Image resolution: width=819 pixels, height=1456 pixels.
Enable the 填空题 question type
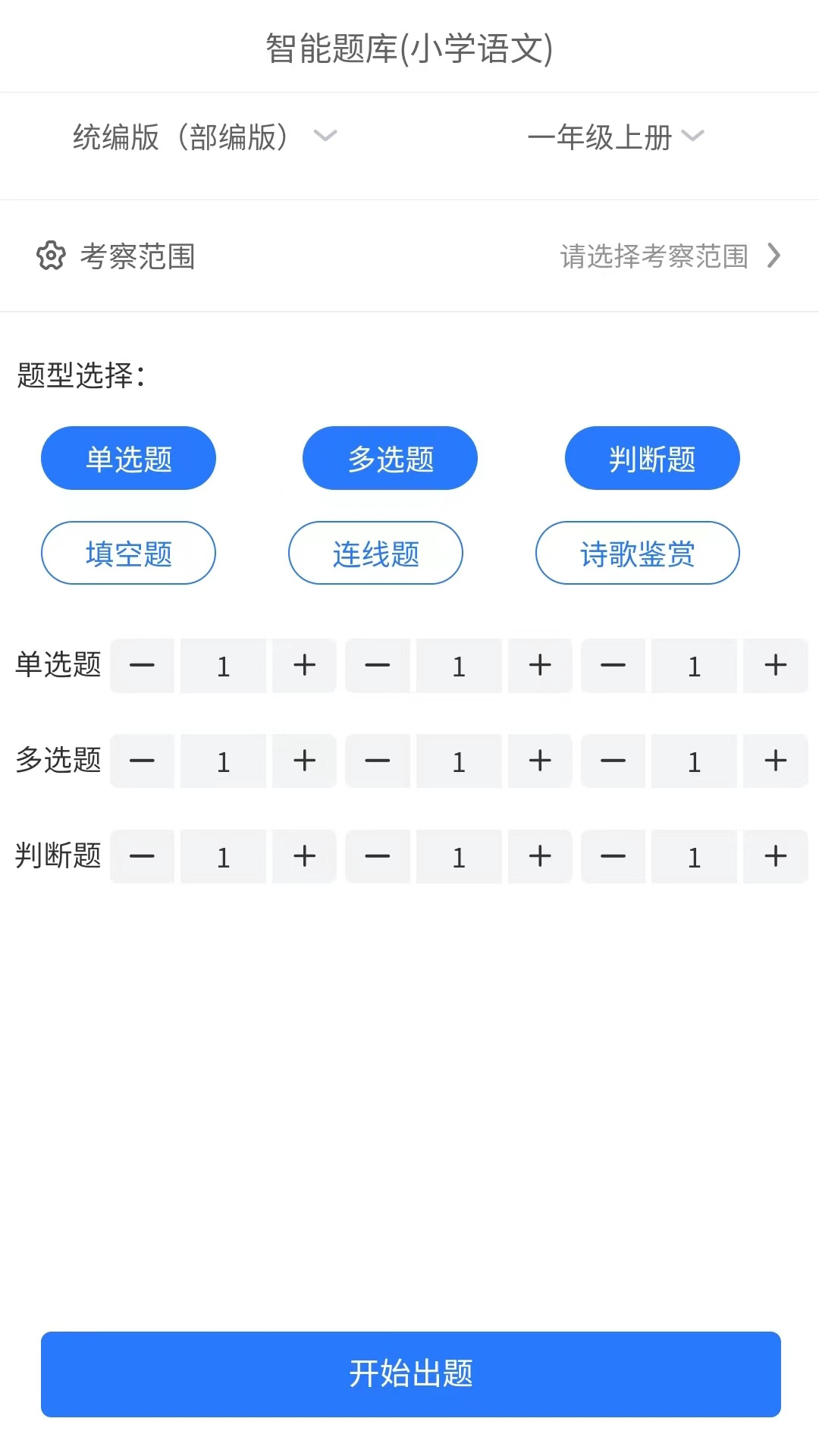(x=127, y=553)
